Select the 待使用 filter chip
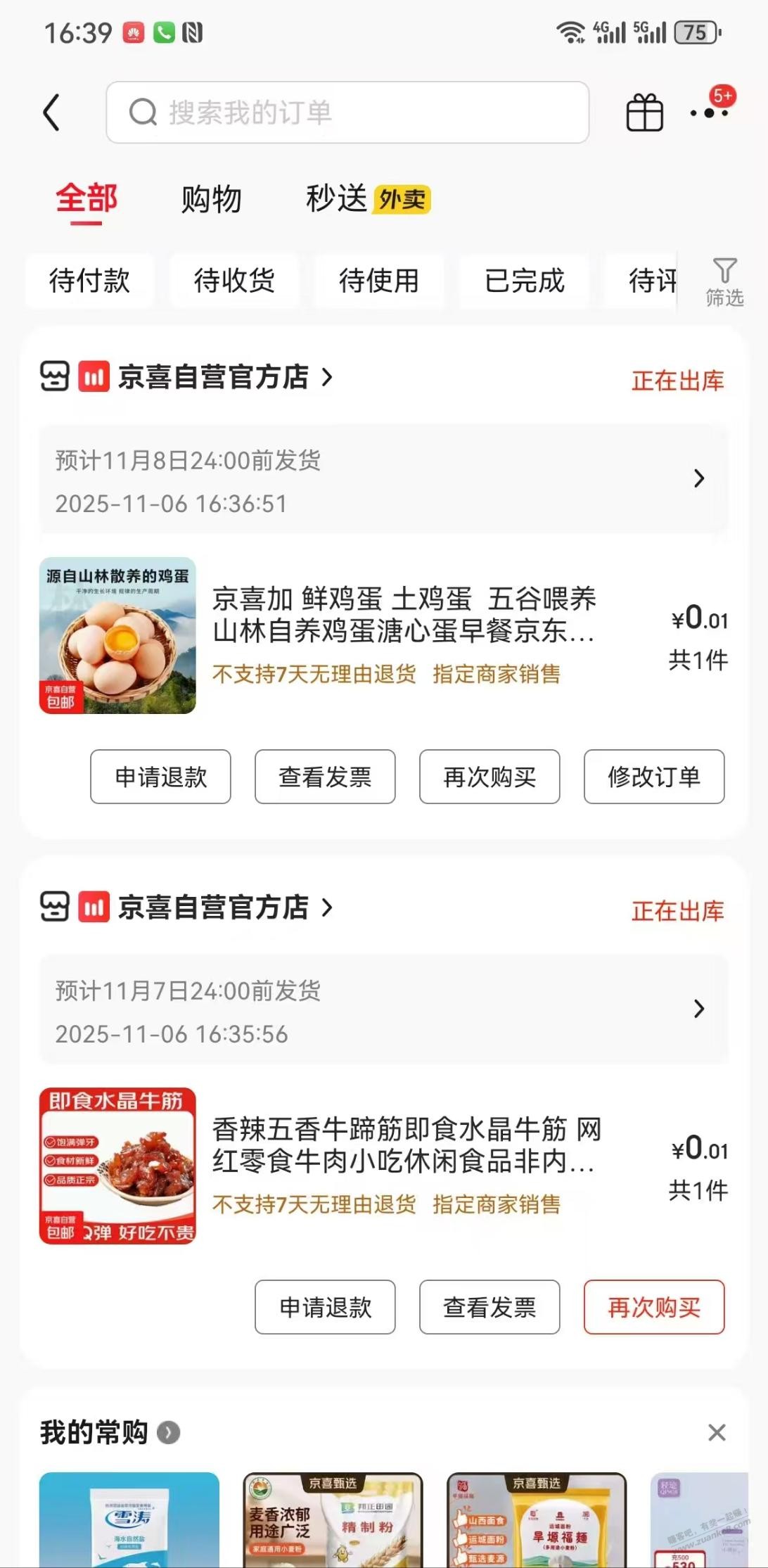 [x=379, y=281]
